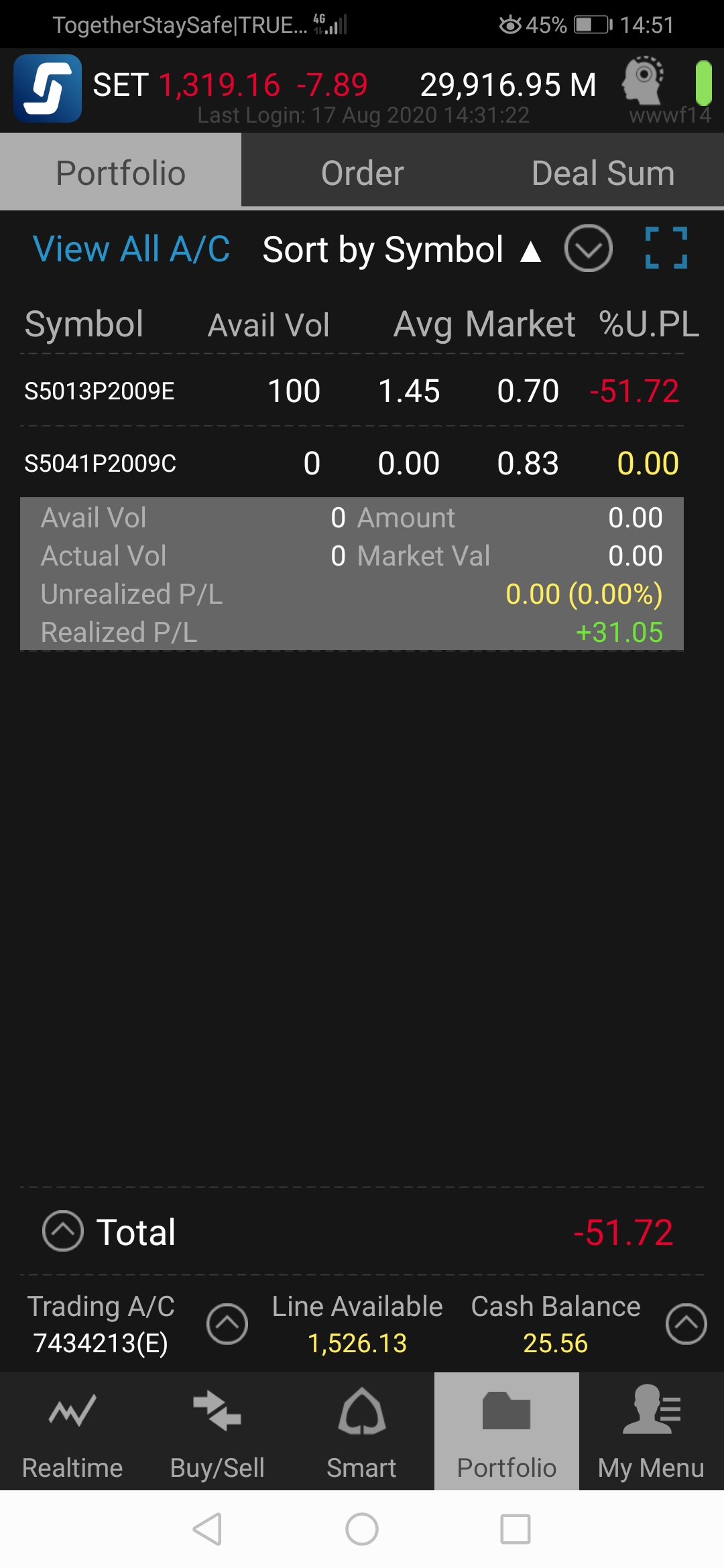The width and height of the screenshot is (724, 1568).
Task: Open My Menu tab
Action: coord(651,1431)
